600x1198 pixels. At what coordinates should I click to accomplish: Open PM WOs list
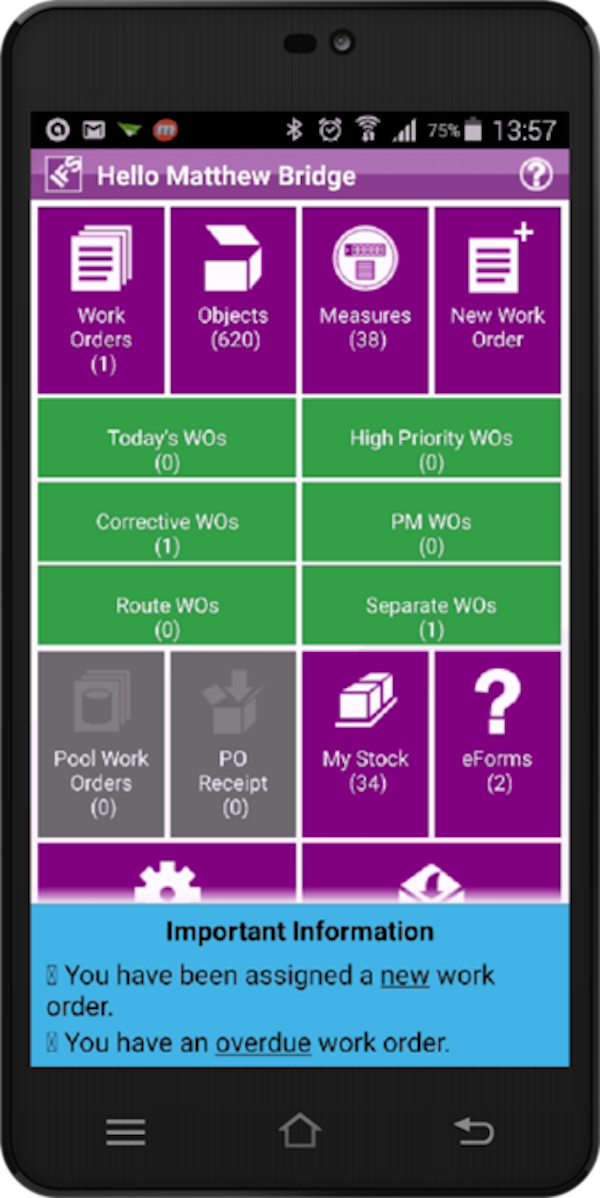coord(431,522)
